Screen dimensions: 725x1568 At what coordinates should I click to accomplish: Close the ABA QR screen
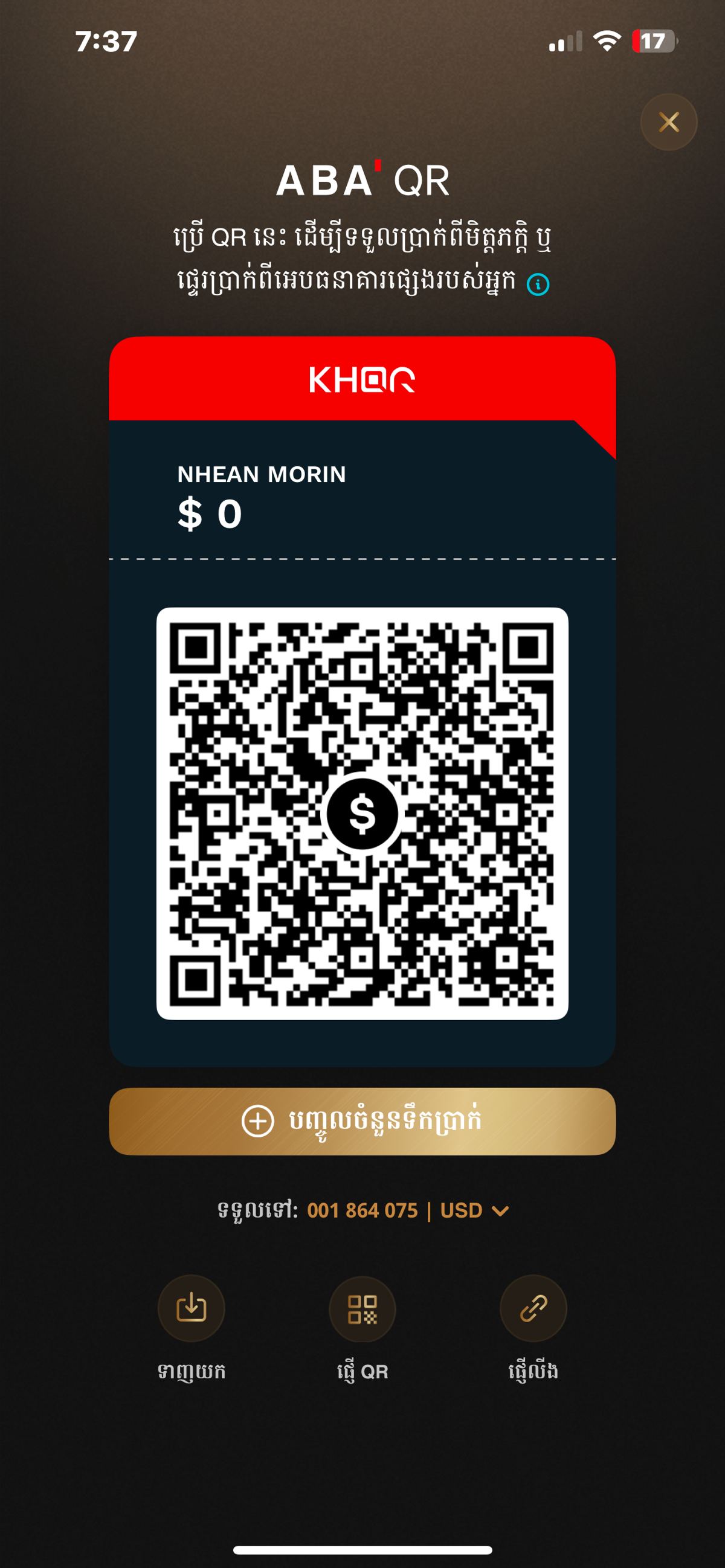(x=668, y=123)
